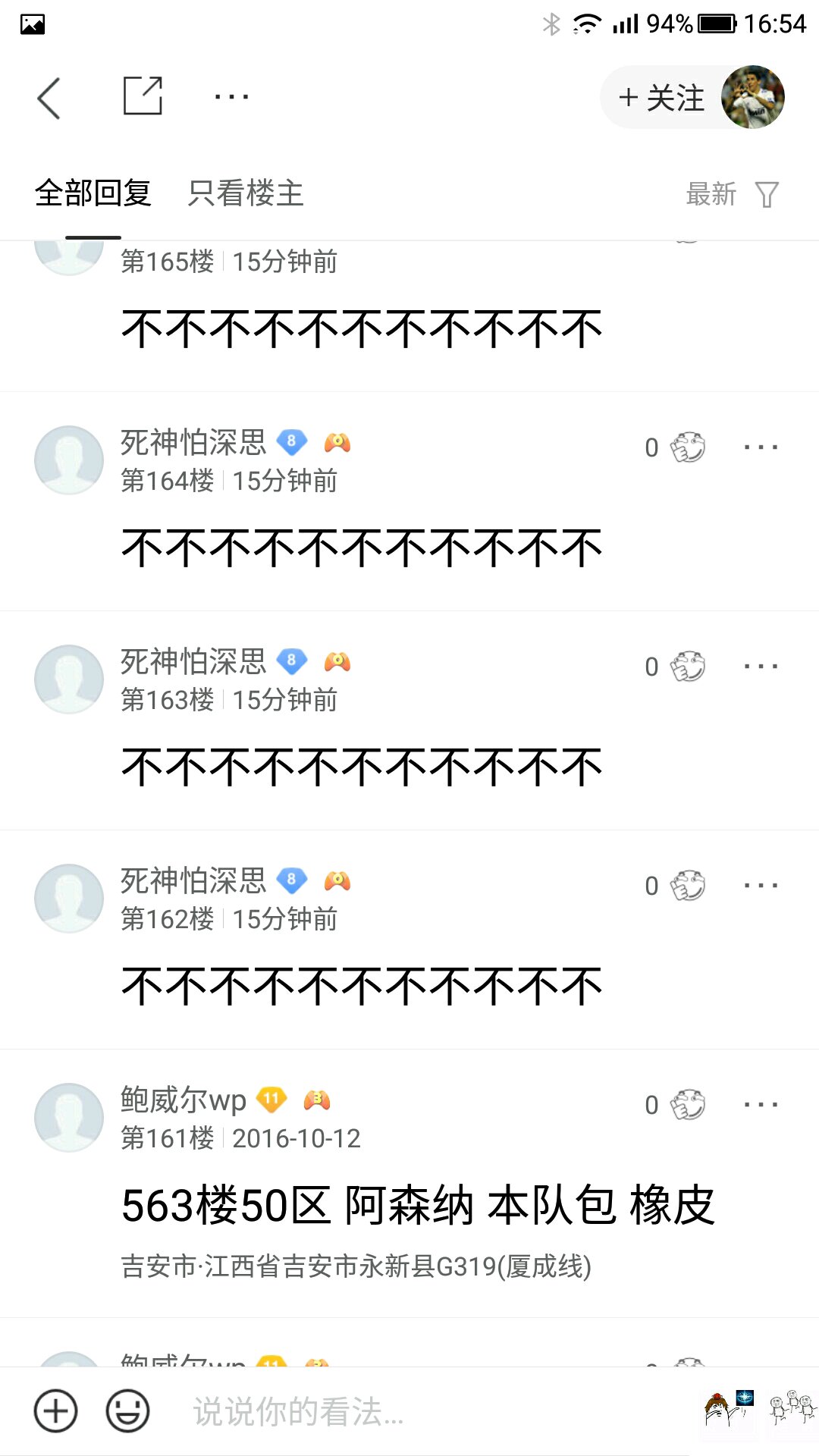The width and height of the screenshot is (819, 1456).
Task: Open the emoji picker
Action: (127, 1411)
